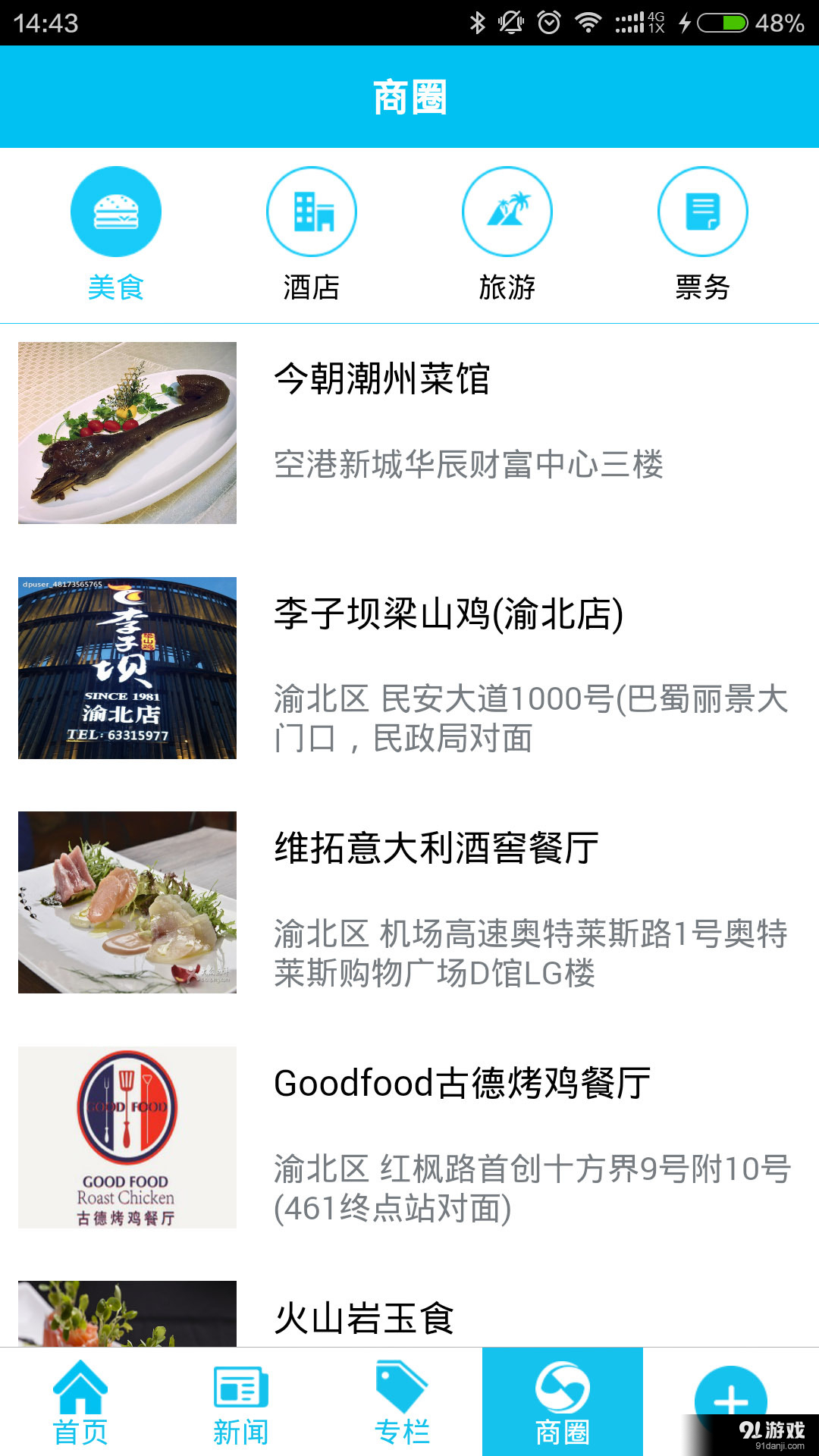Select the 旅游 travel category icon
This screenshot has height=1456, width=819.
[x=507, y=212]
